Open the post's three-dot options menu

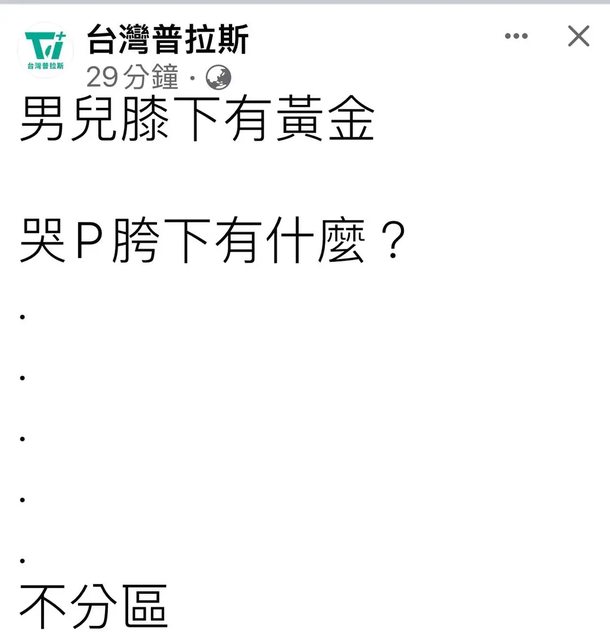(x=516, y=37)
